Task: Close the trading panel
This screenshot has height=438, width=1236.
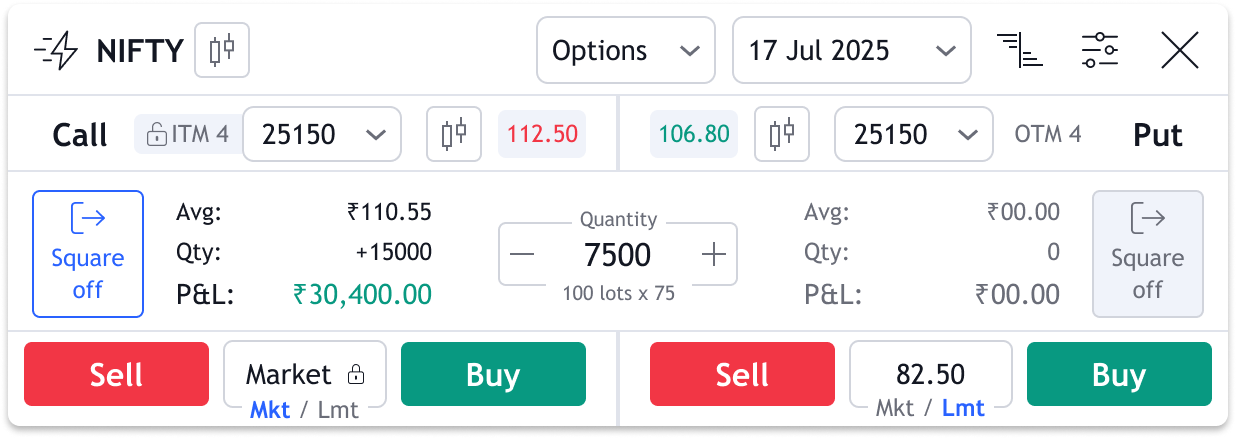Action: (x=1180, y=50)
